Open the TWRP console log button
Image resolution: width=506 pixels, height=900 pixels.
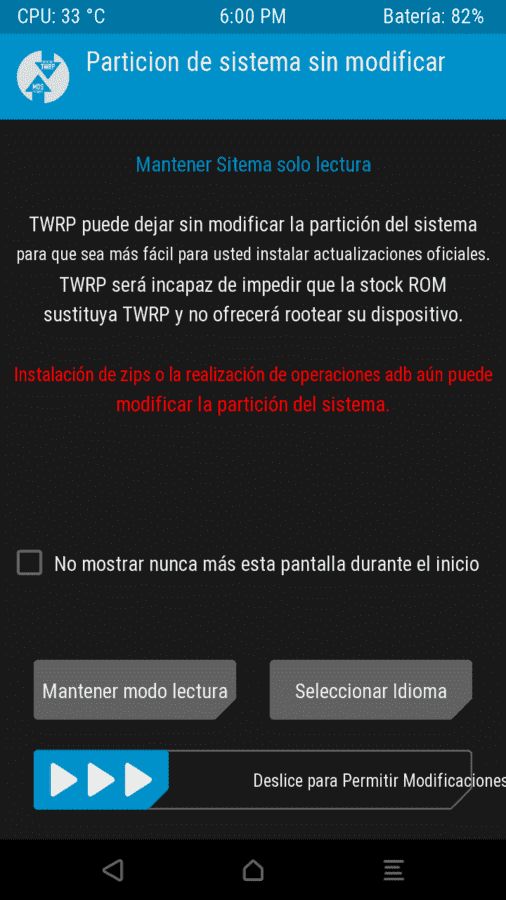click(x=394, y=870)
